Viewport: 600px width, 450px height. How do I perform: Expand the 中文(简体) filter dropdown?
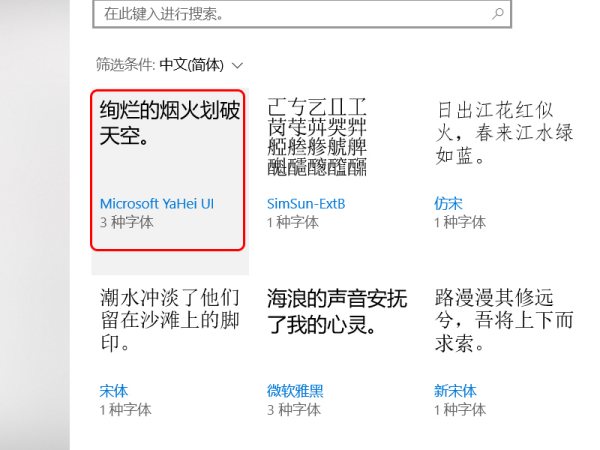pyautogui.click(x=200, y=65)
